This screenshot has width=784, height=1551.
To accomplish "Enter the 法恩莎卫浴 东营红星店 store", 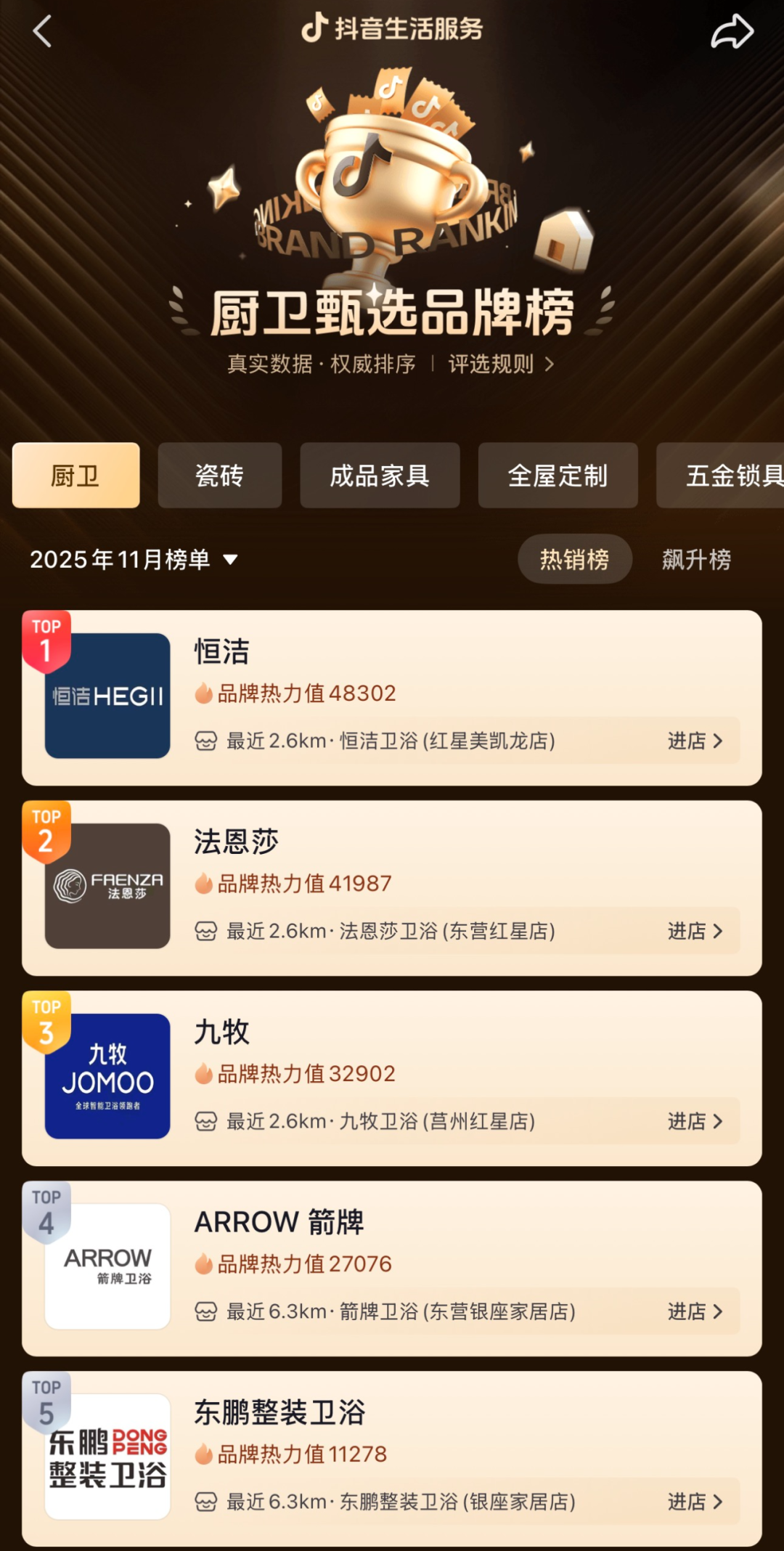I will [694, 931].
